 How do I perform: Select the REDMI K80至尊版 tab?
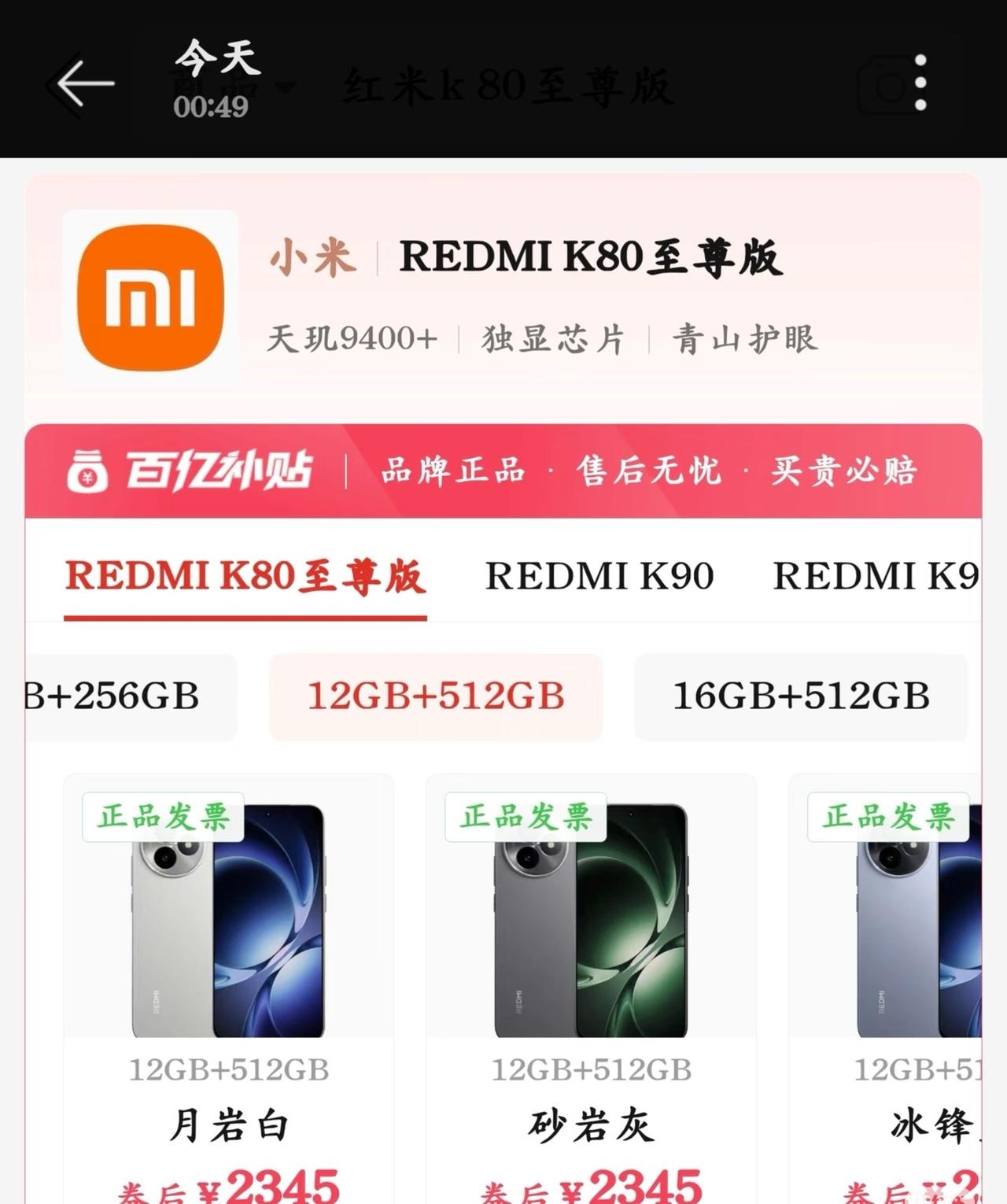coord(246,576)
